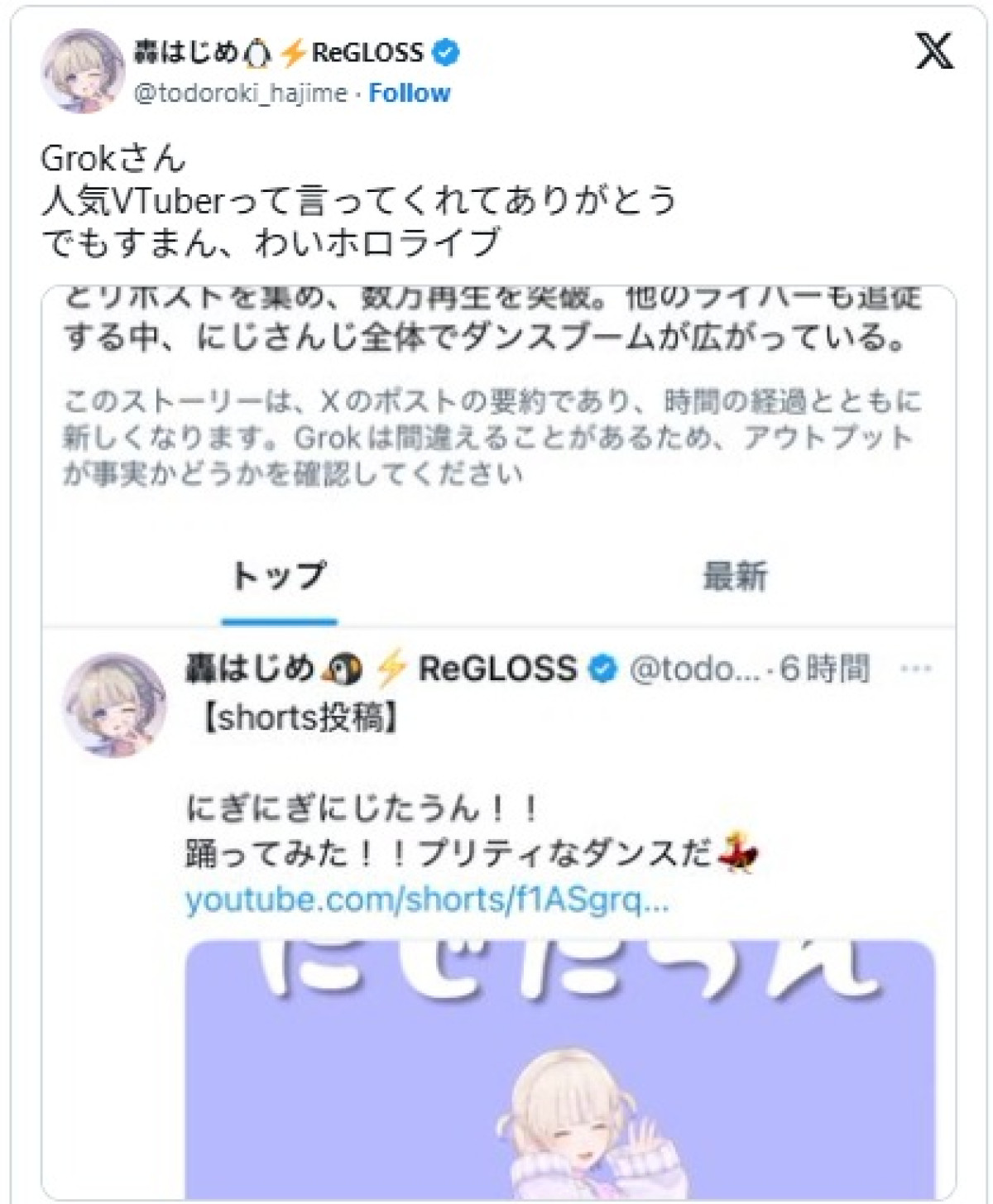The width and height of the screenshot is (993, 1204).
Task: Visit the @todoroki_hajime profile handle
Action: 241,93
